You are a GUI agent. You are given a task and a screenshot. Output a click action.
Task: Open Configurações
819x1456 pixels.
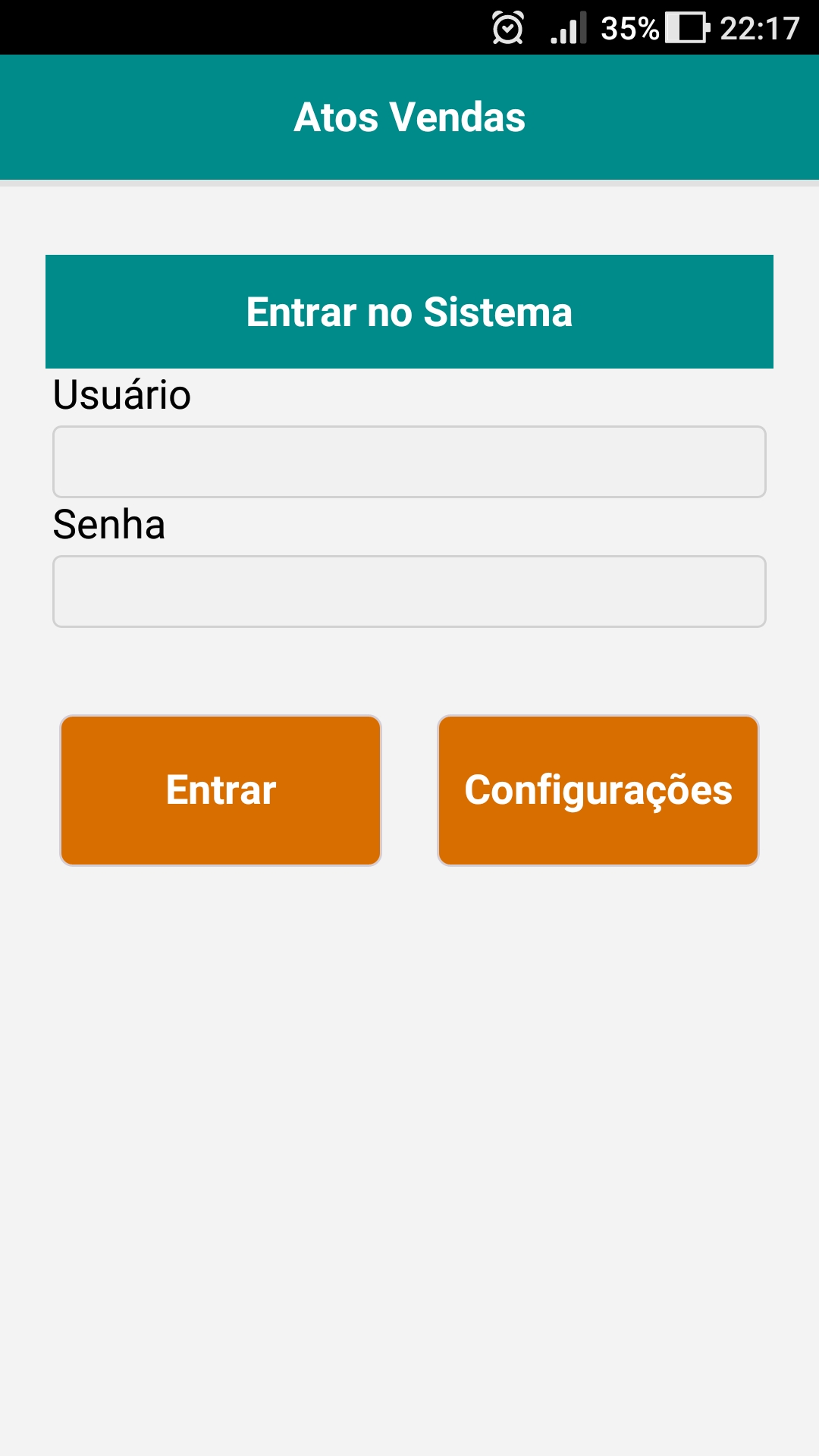(598, 790)
